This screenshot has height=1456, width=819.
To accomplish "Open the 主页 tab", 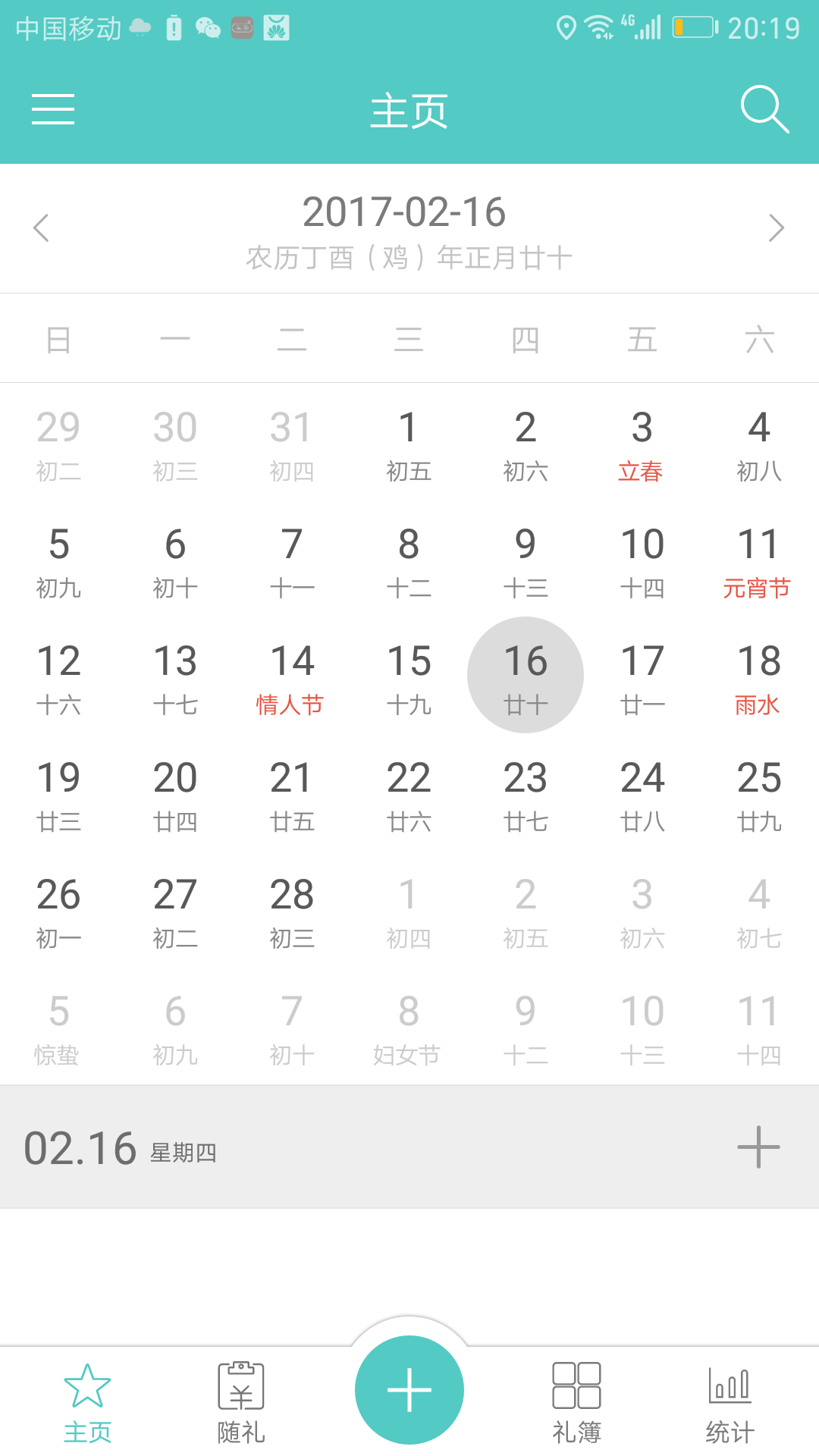I will pos(87,1403).
